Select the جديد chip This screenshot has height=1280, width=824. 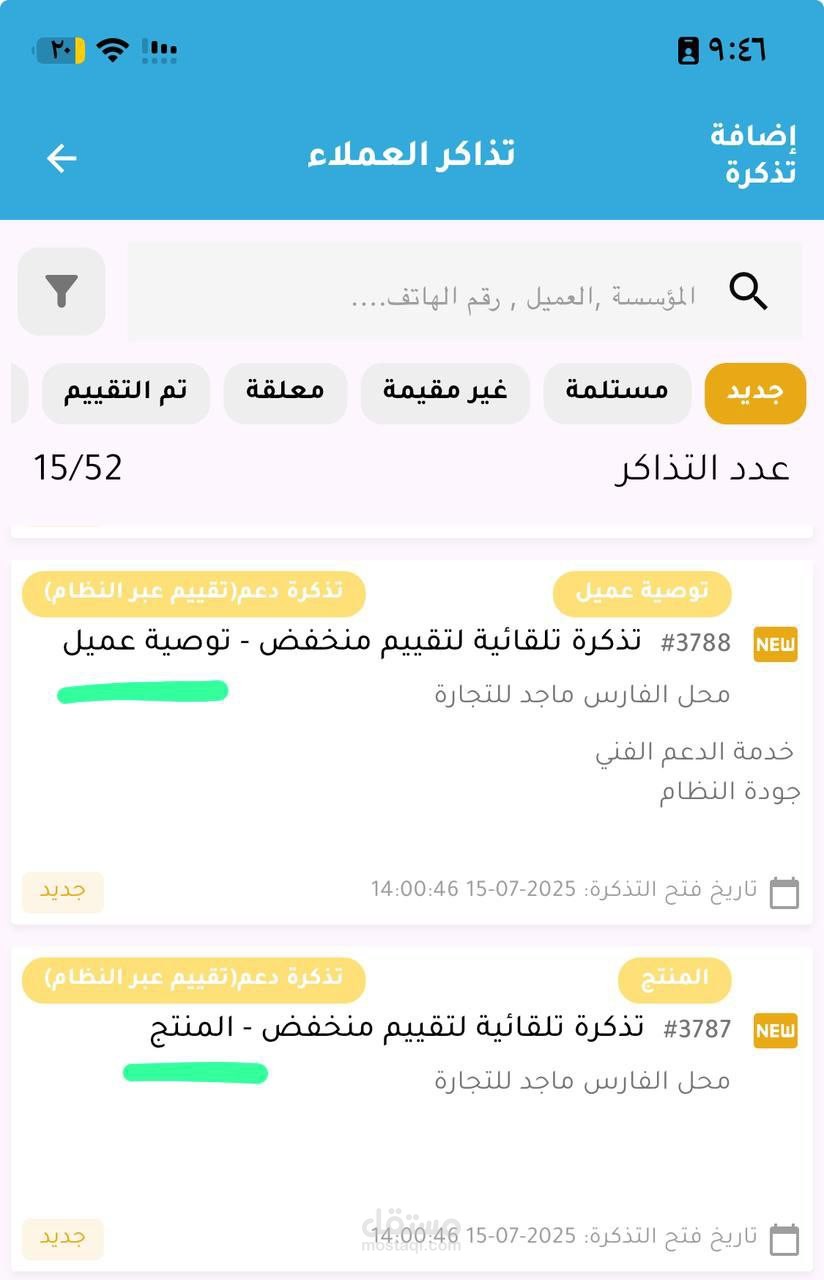(x=755, y=393)
